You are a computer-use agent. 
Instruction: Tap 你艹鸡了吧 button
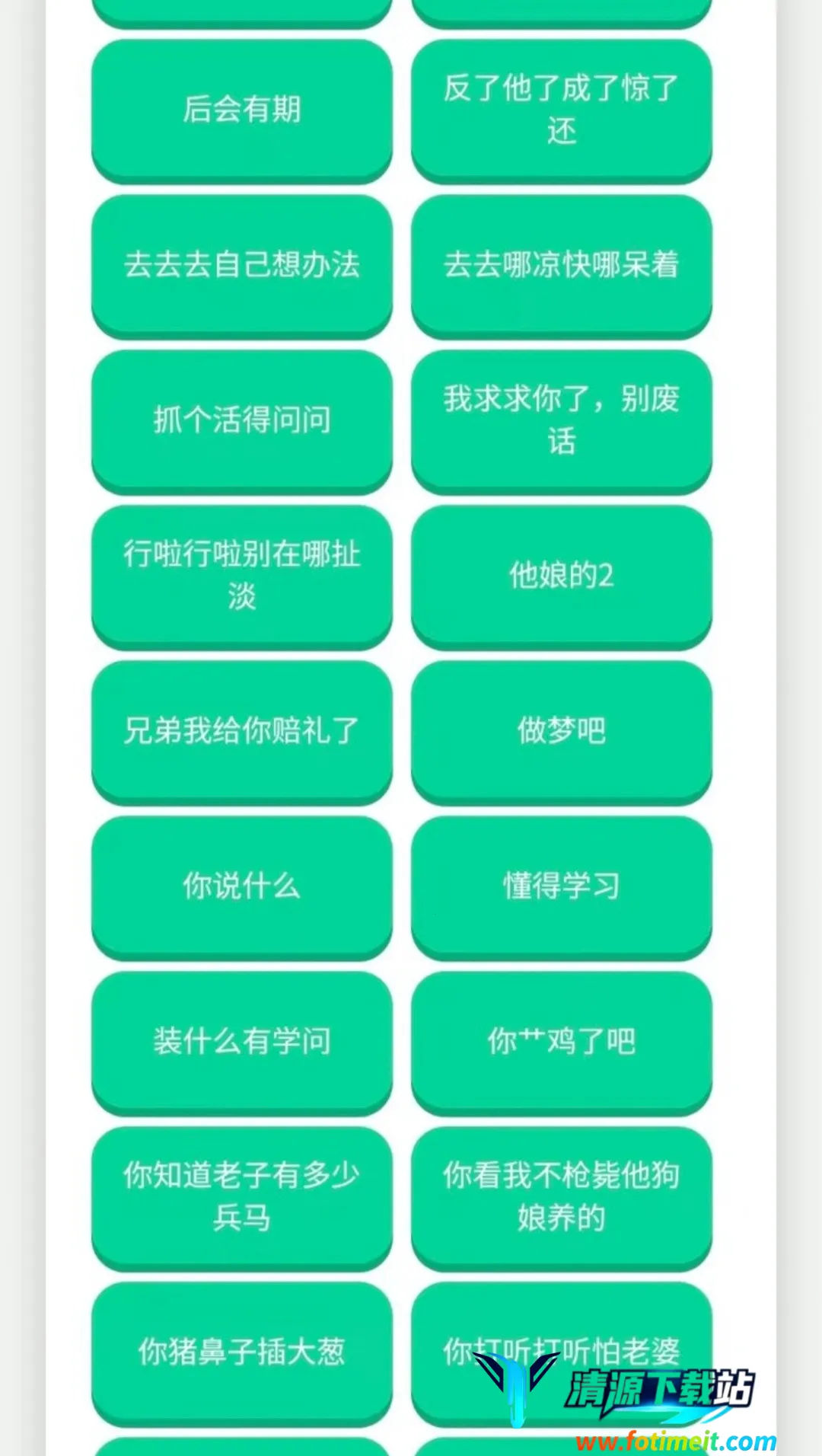(561, 1042)
